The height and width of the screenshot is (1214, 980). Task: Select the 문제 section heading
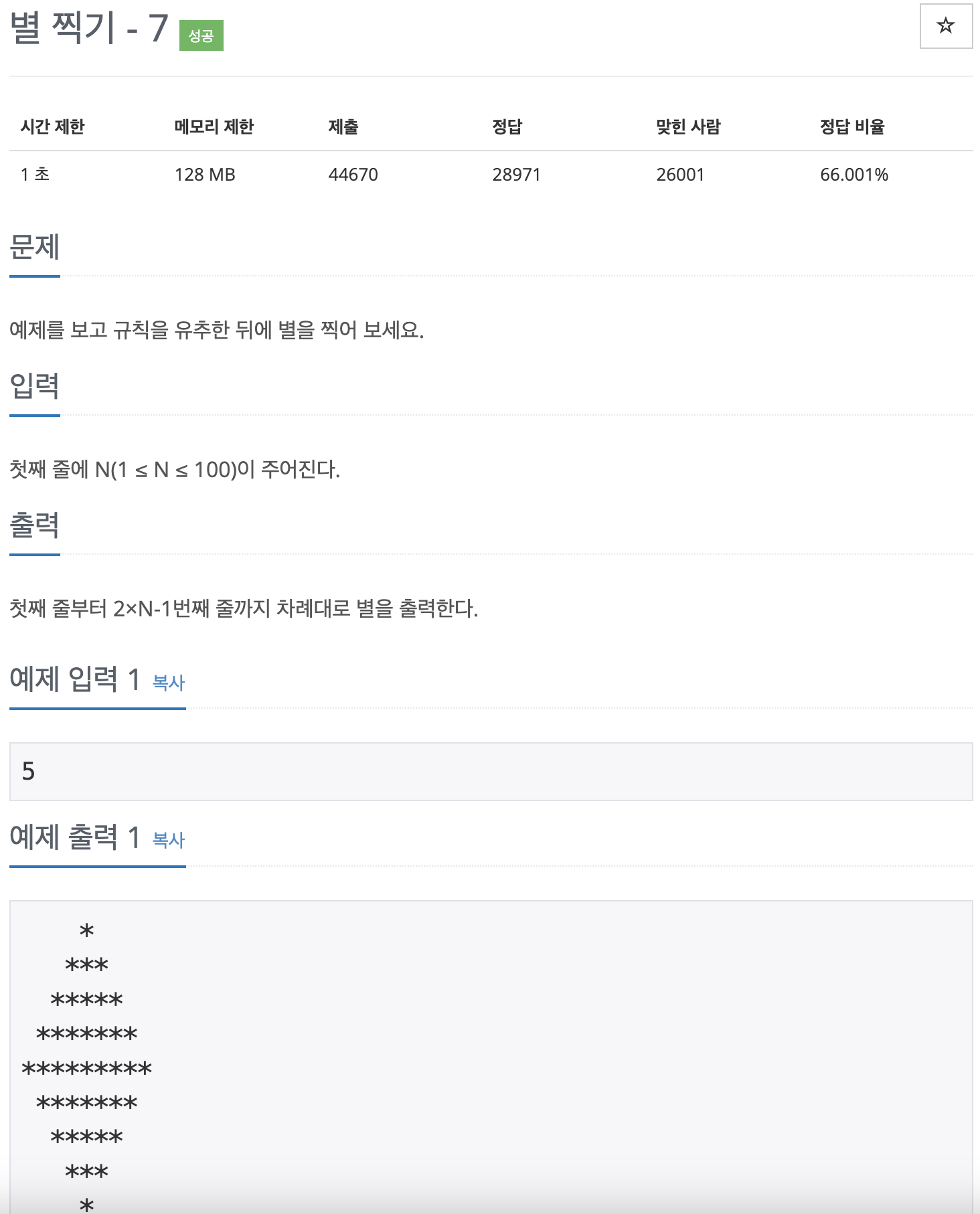coord(33,249)
